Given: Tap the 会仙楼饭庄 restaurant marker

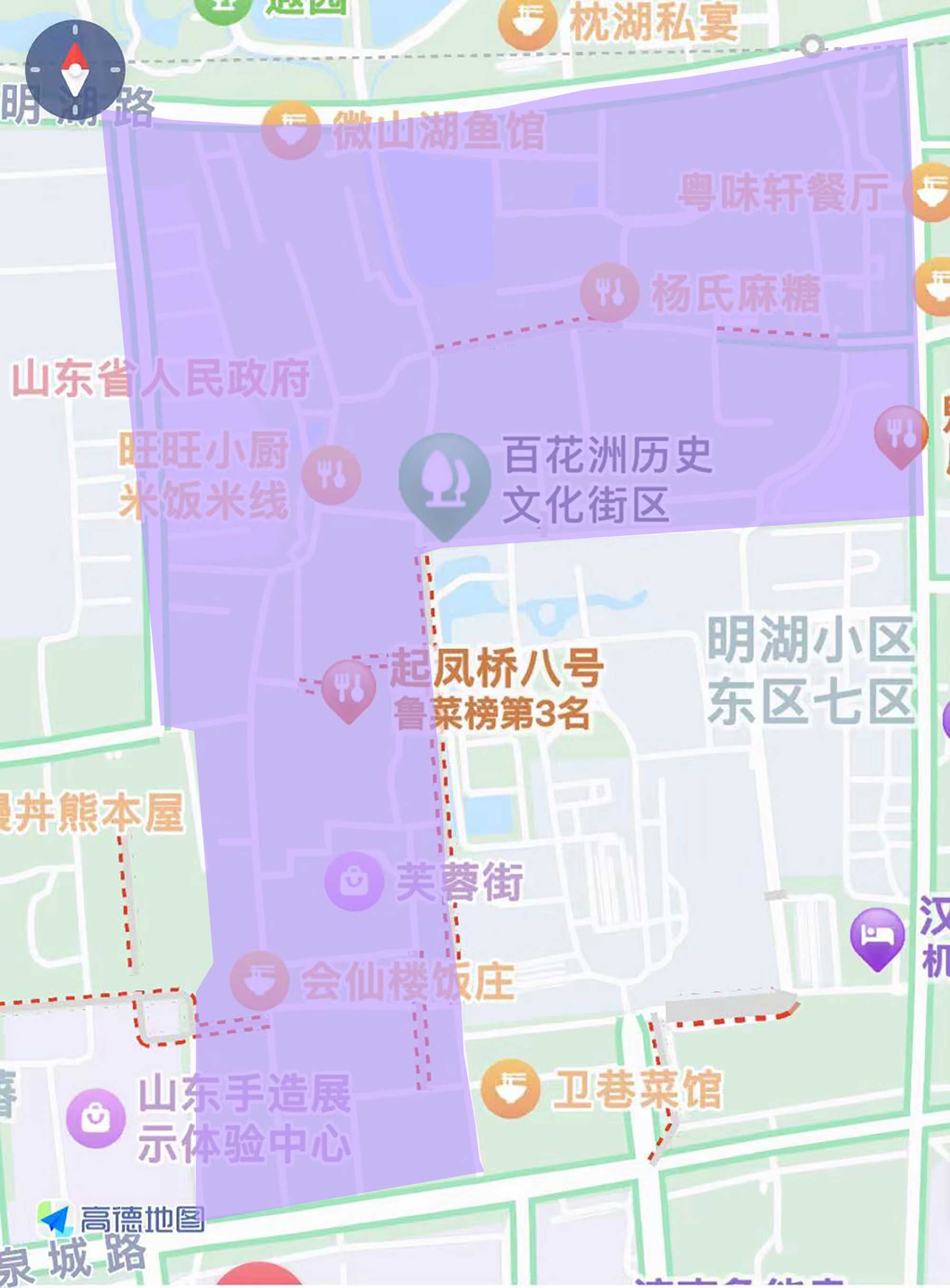Looking at the screenshot, I should 259,981.
